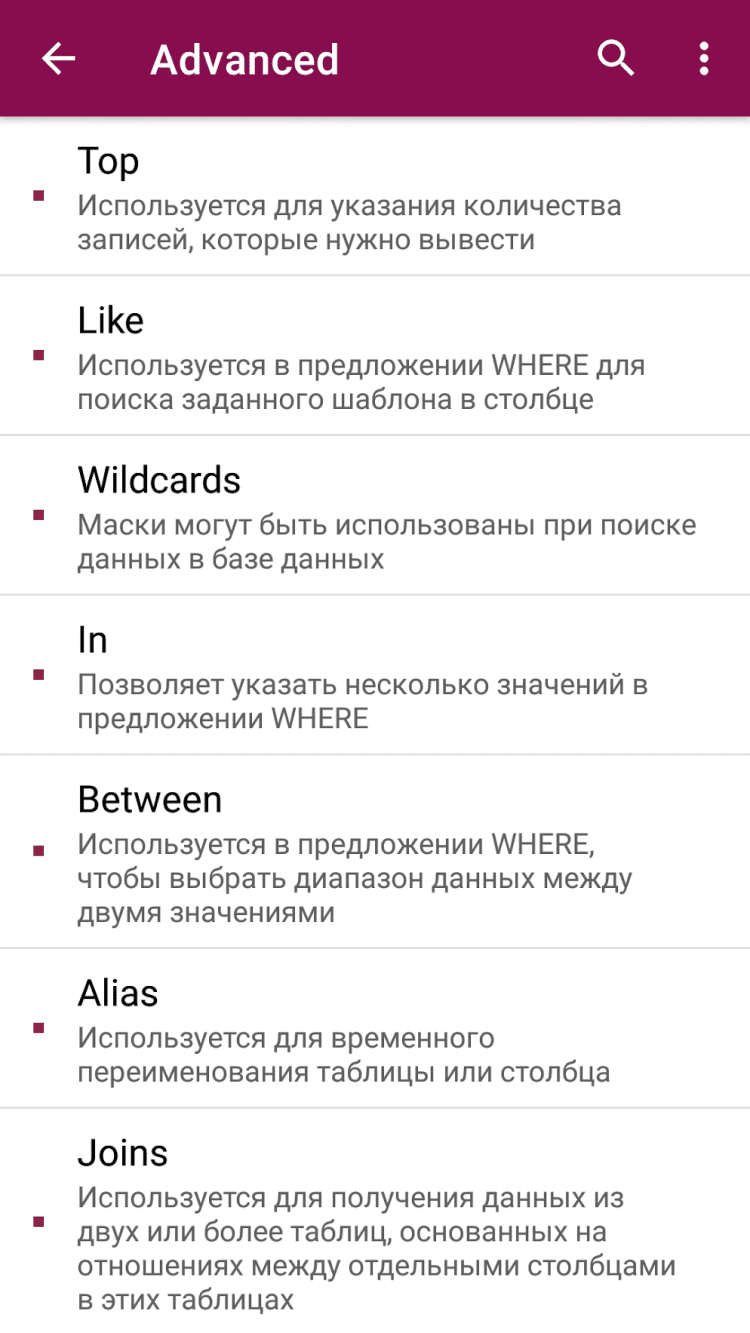
Task: Go back using the arrow icon
Action: pos(58,59)
